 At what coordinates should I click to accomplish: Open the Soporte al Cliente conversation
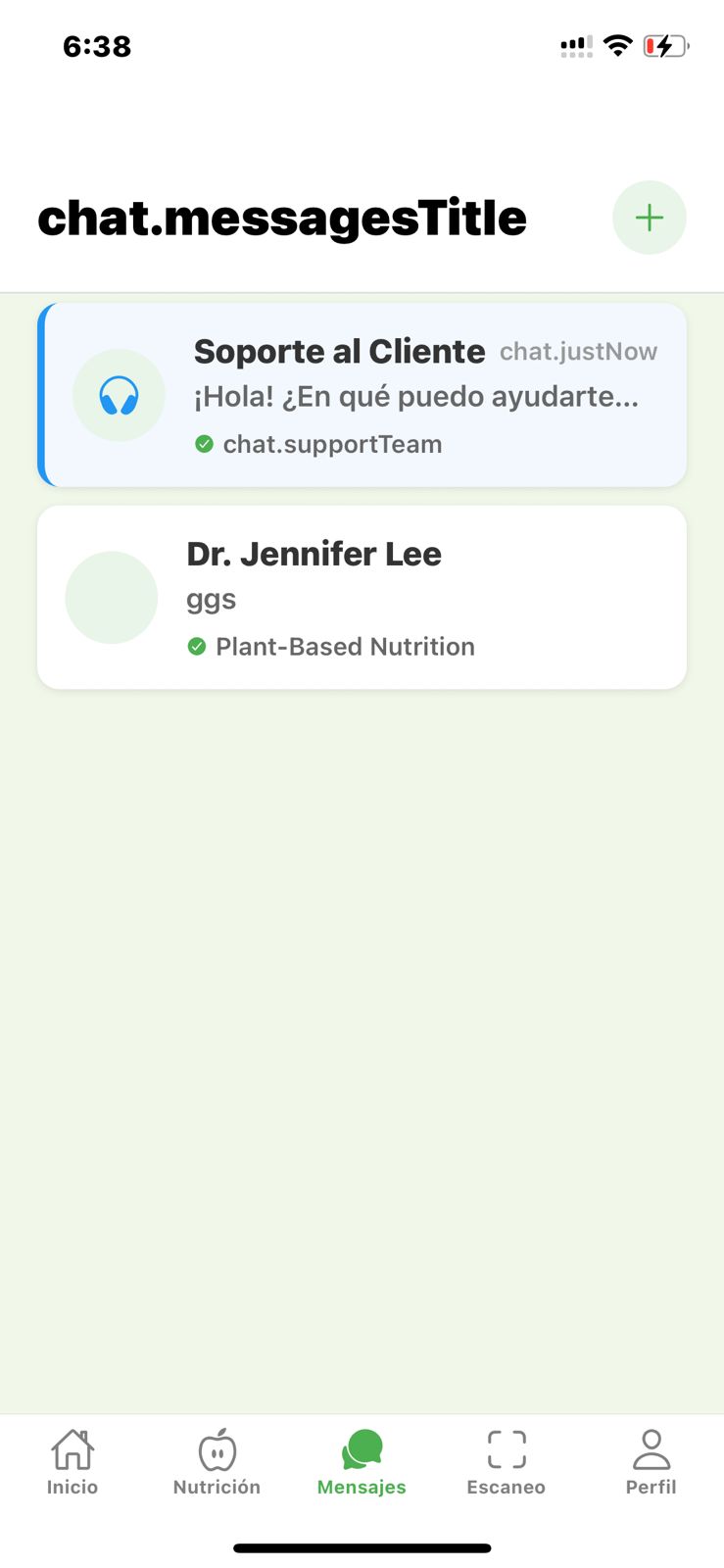pyautogui.click(x=362, y=395)
